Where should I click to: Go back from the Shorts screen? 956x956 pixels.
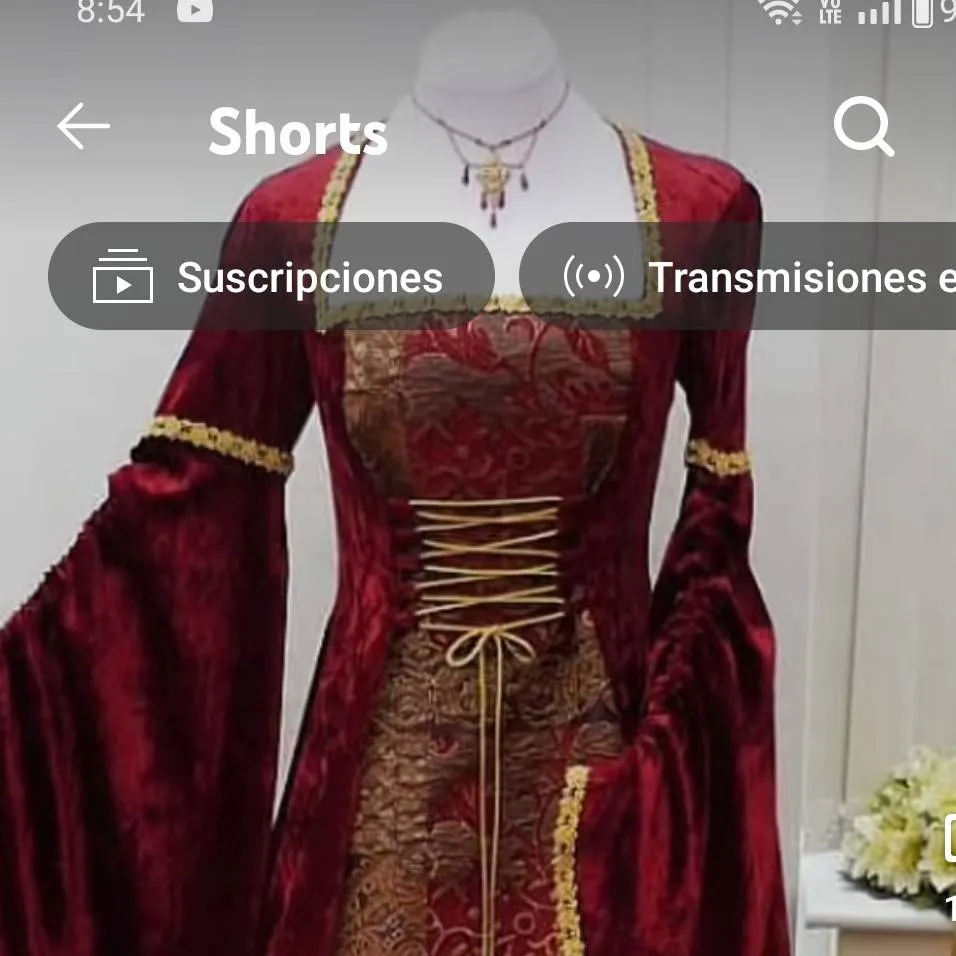pos(83,128)
